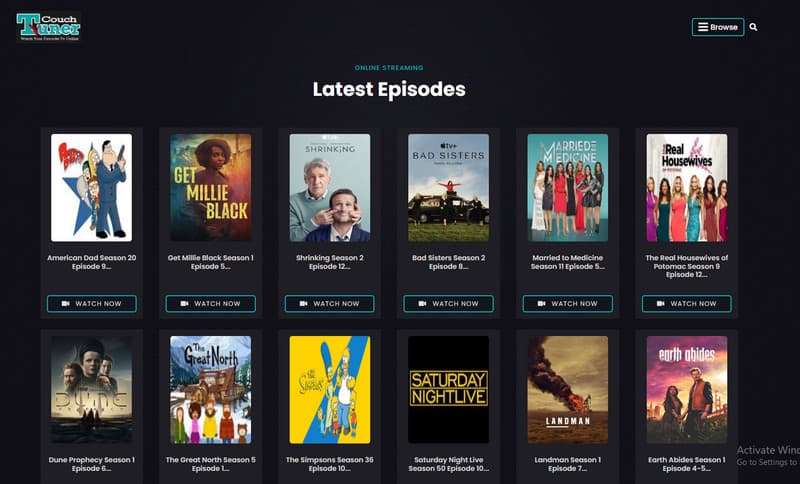Watch Married to Medicine Season 11 now
The height and width of the screenshot is (484, 800).
(x=567, y=303)
